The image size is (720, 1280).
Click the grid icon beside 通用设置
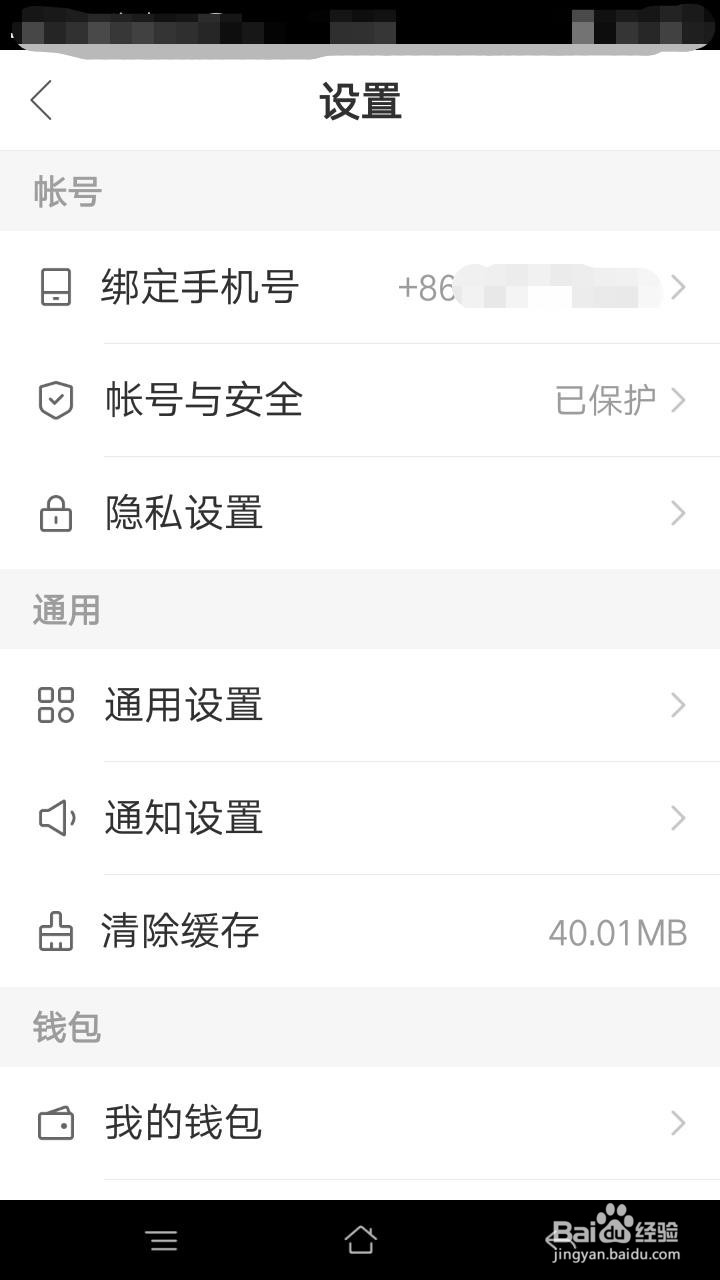tap(56, 706)
